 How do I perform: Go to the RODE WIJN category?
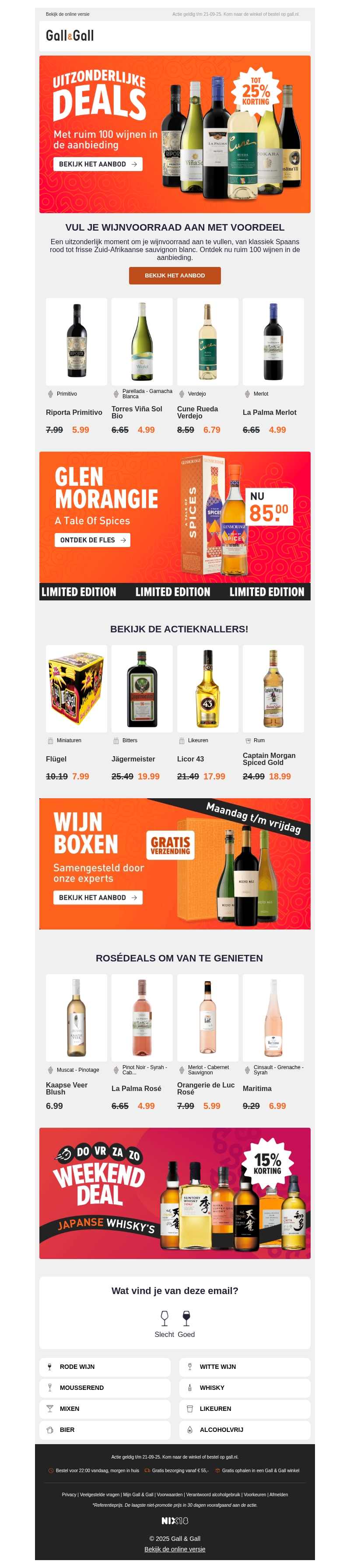[x=105, y=1367]
